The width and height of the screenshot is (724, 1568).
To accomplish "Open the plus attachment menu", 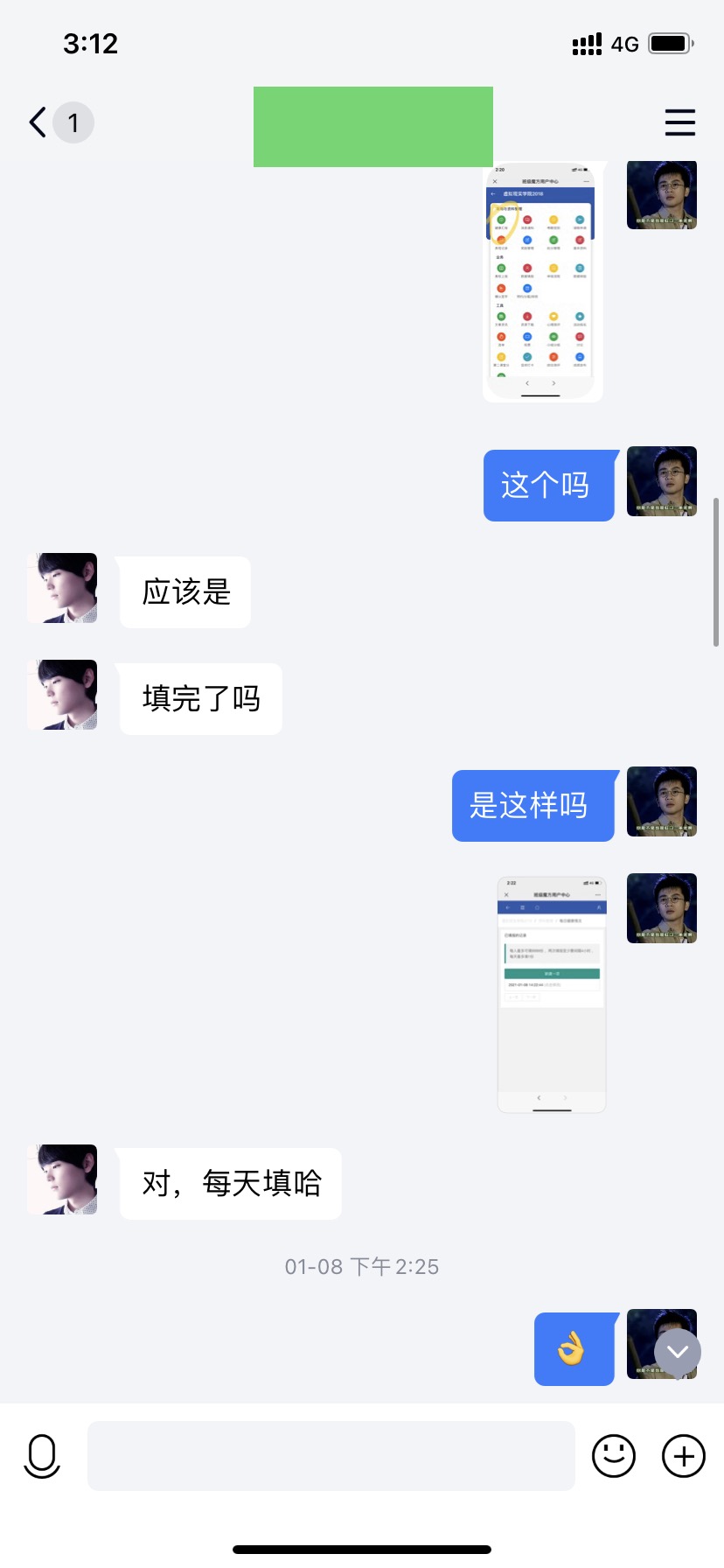I will point(683,1456).
